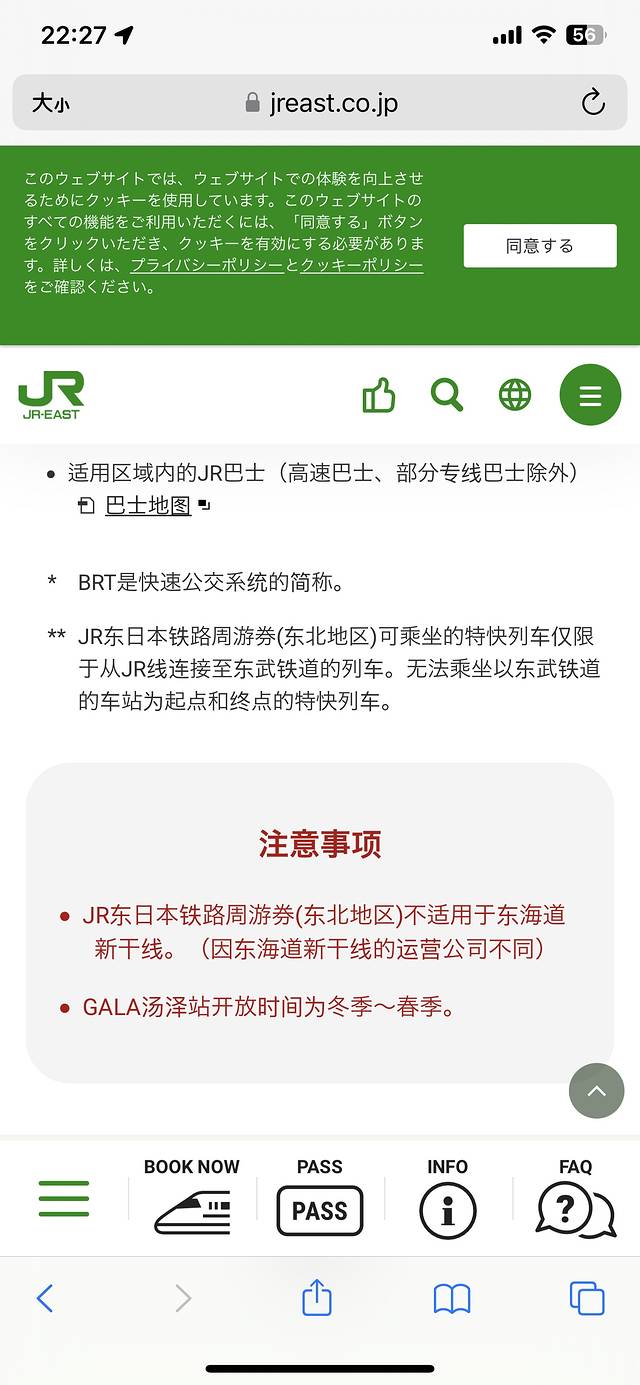
Task: Open the クッキーポリシー link
Action: [x=361, y=266]
